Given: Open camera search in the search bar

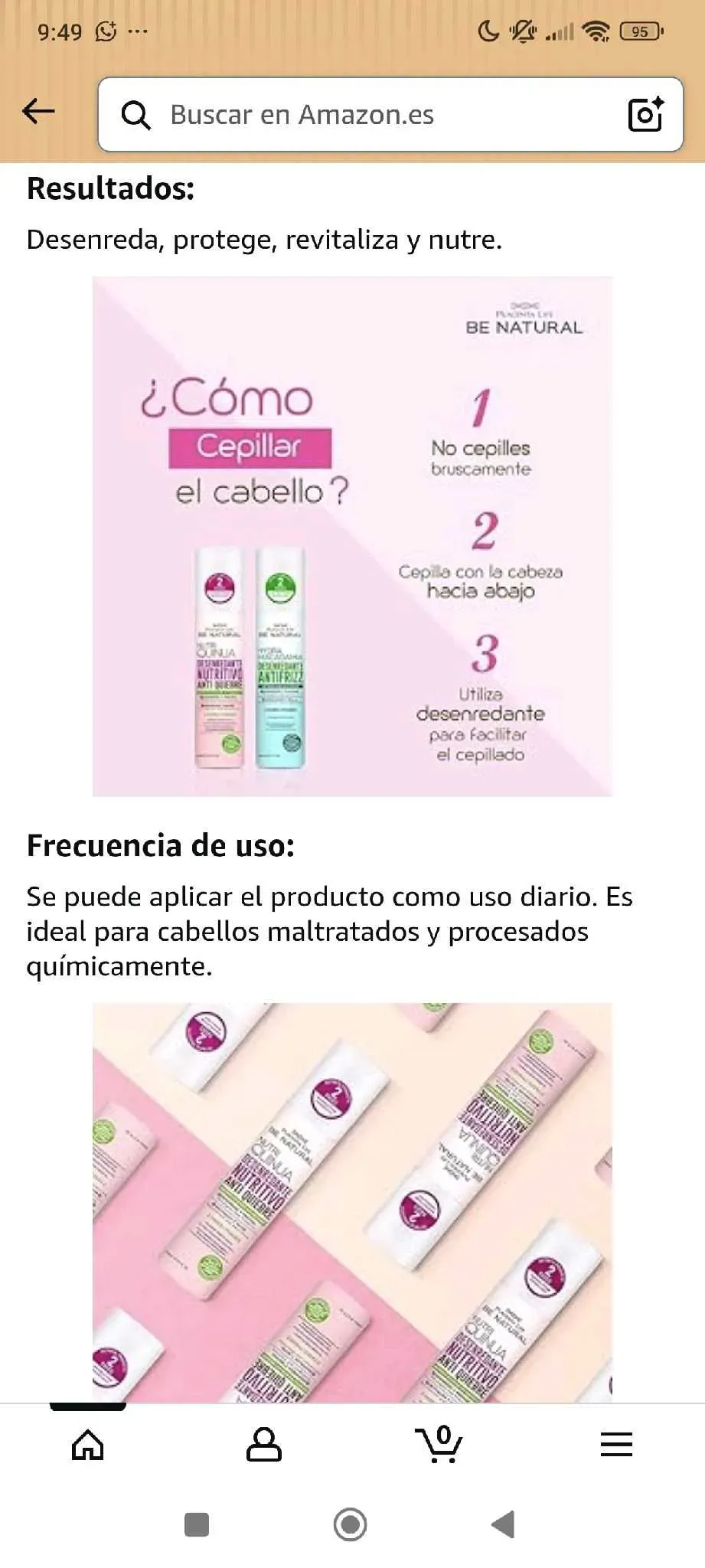Looking at the screenshot, I should [x=645, y=115].
